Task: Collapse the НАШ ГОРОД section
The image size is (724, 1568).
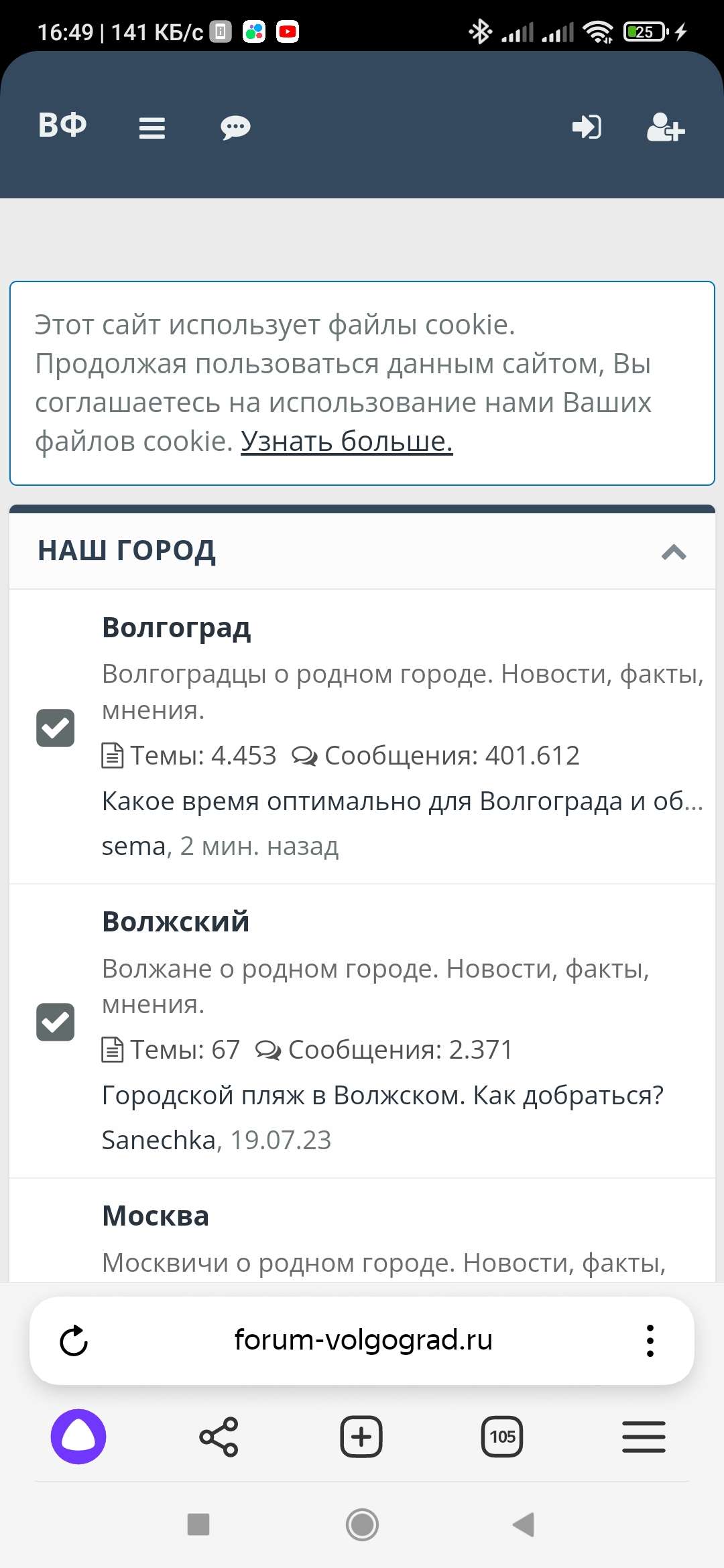Action: coord(673,552)
